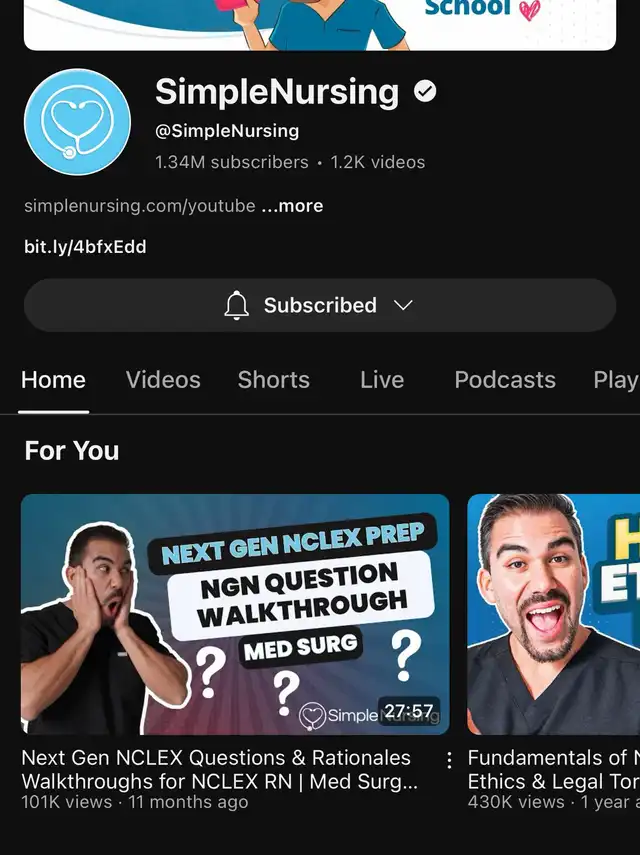View the SimpleNursing channel avatar
Viewport: 640px width, 855px height.
pyautogui.click(x=77, y=122)
